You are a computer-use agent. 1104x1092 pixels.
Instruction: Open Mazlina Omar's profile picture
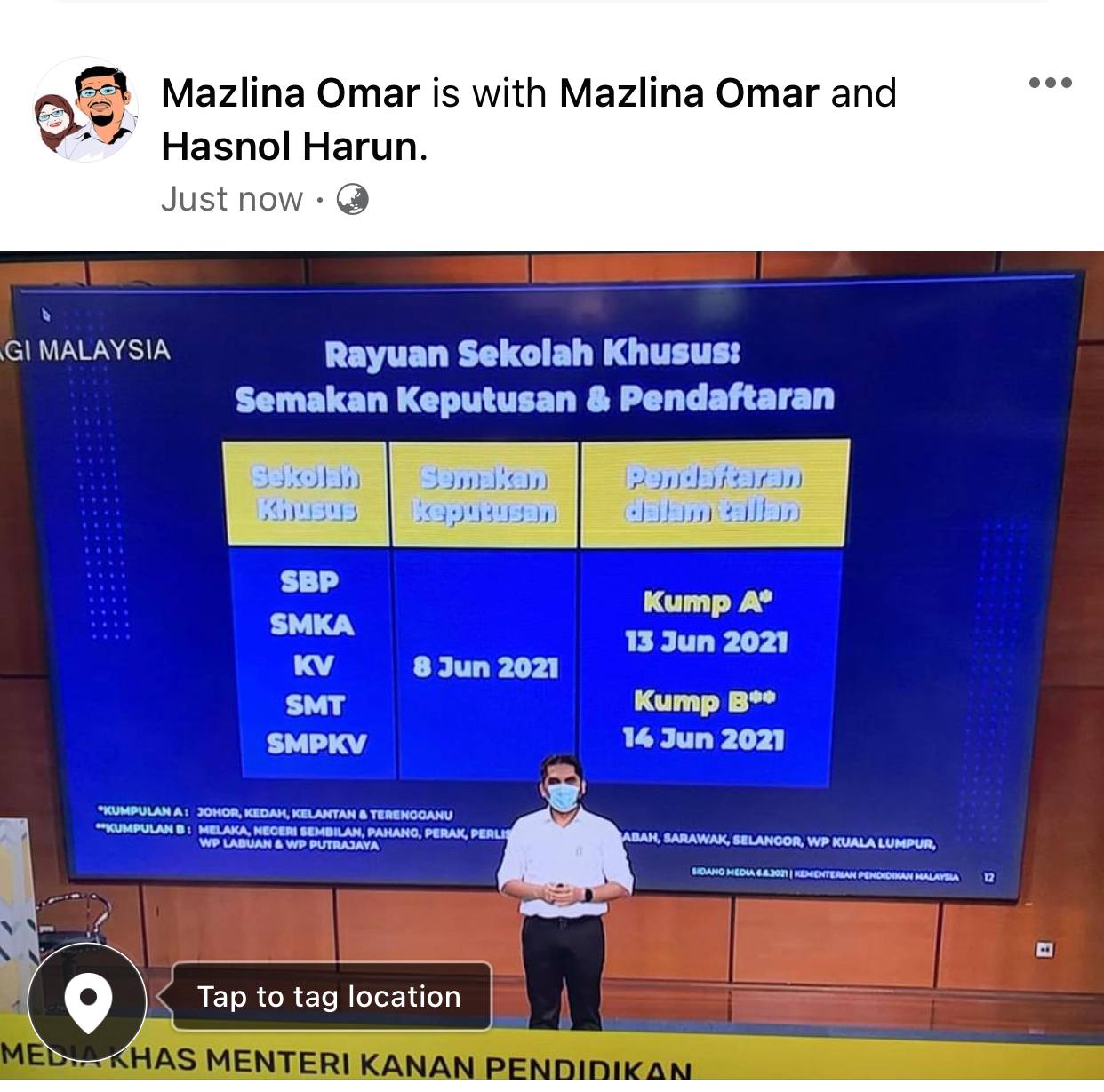pos(86,109)
